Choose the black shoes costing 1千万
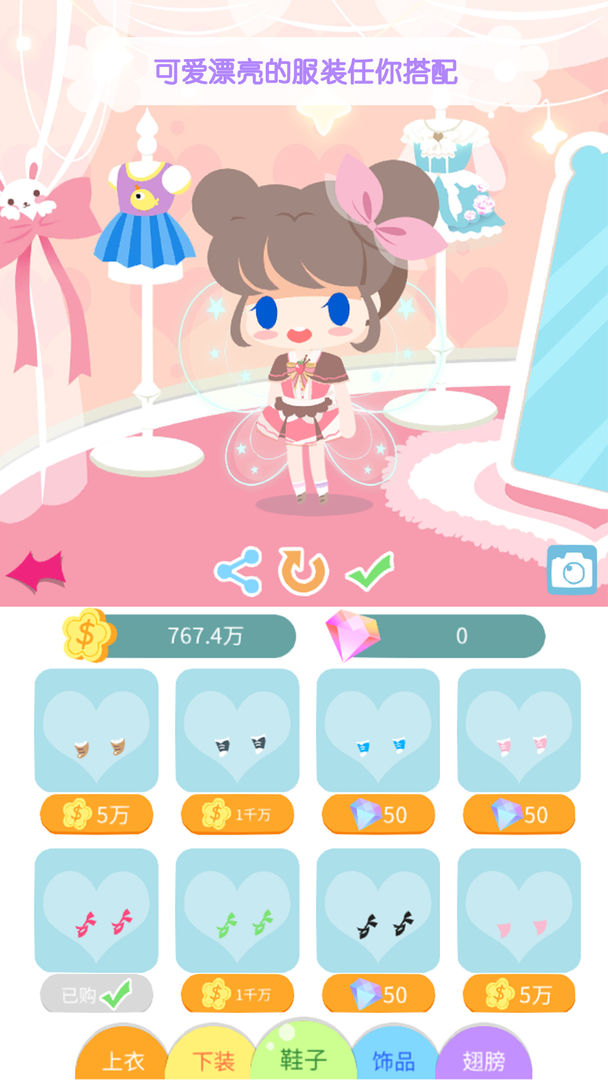This screenshot has width=608, height=1080. [237, 731]
